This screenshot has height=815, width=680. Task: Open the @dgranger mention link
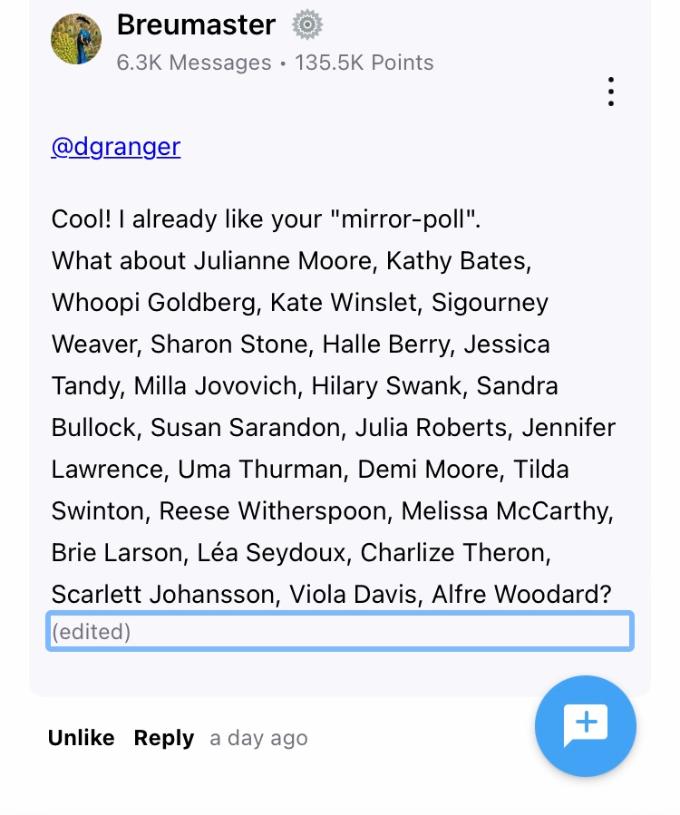point(116,146)
